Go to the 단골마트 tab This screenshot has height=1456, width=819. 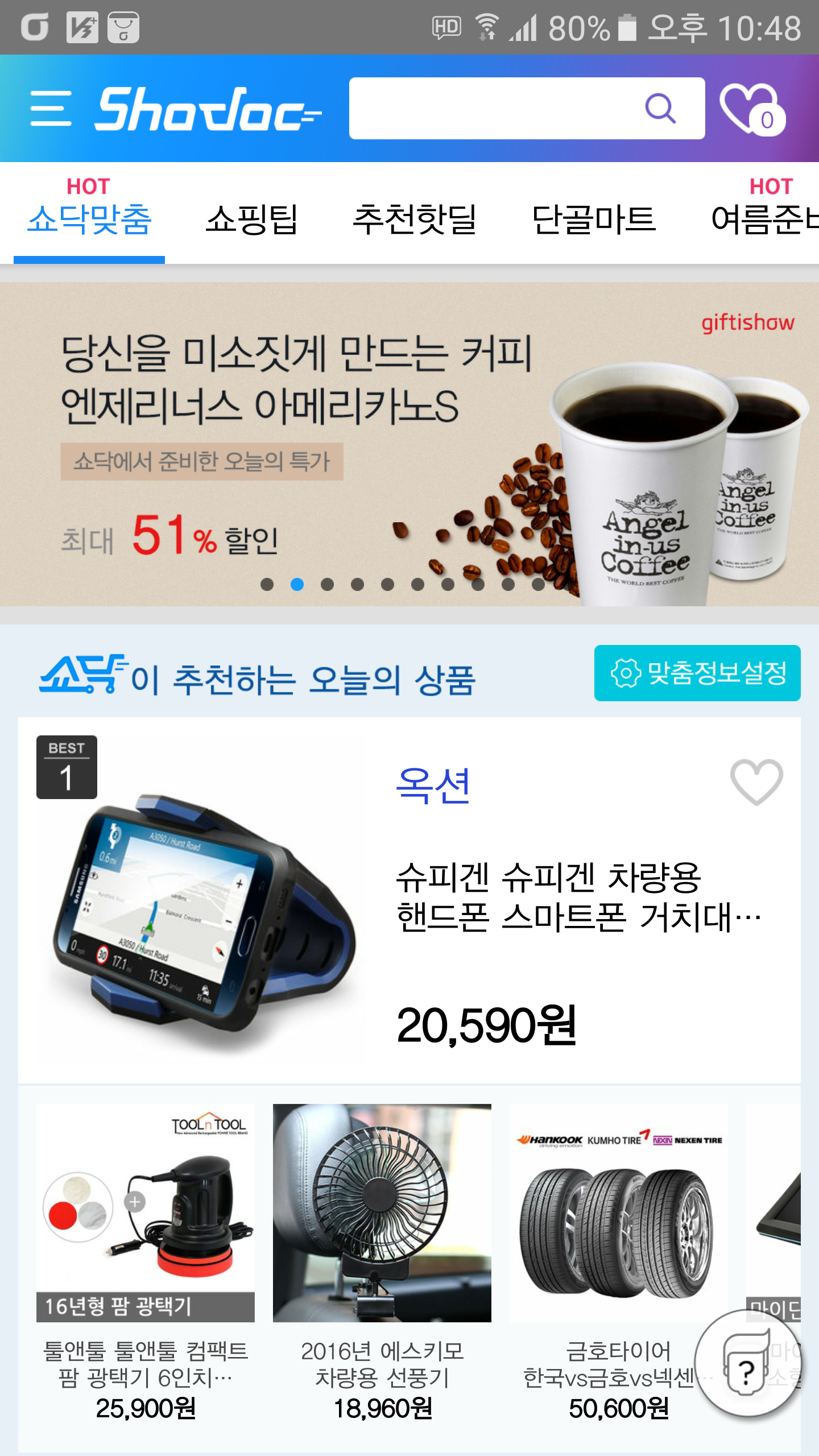point(594,218)
